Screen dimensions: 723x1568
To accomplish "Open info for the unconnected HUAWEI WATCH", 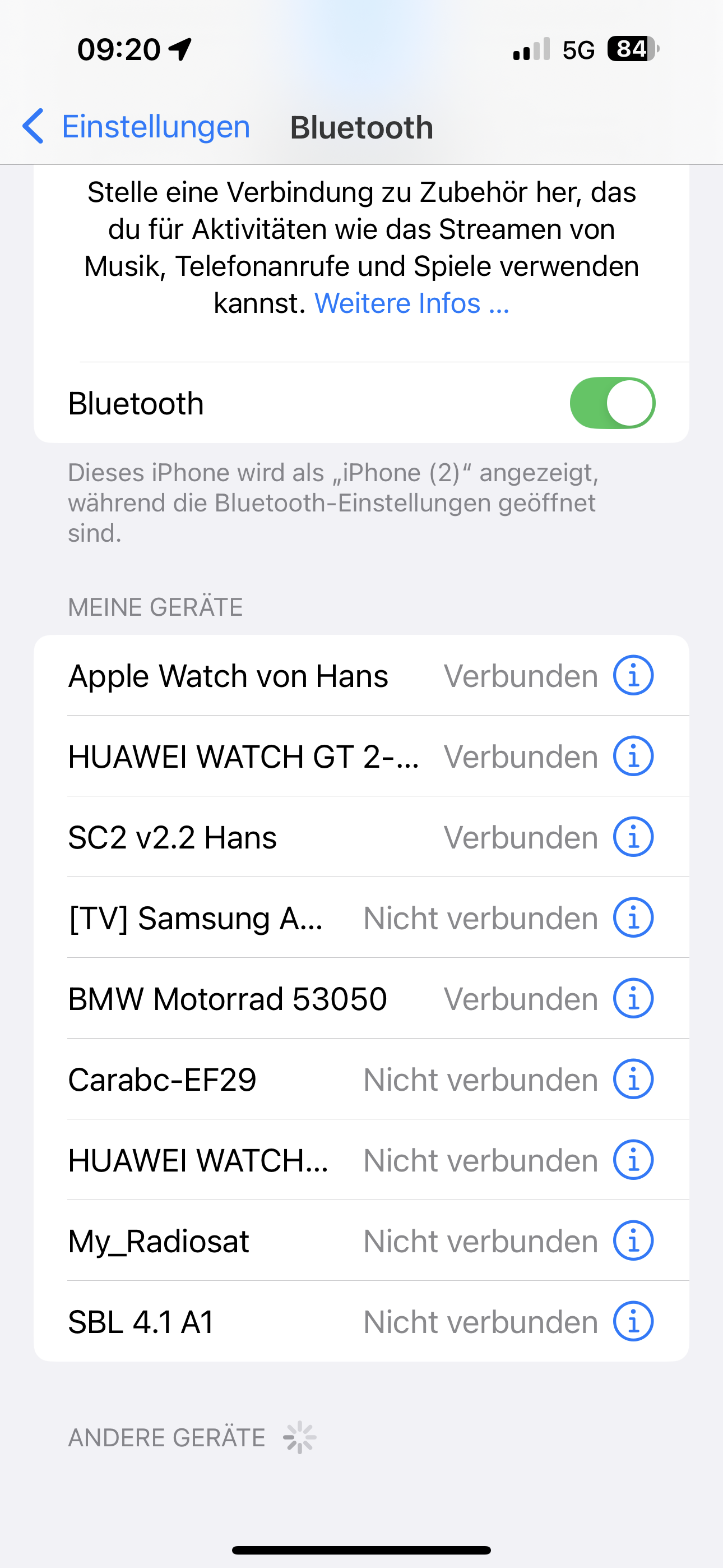I will [633, 1160].
